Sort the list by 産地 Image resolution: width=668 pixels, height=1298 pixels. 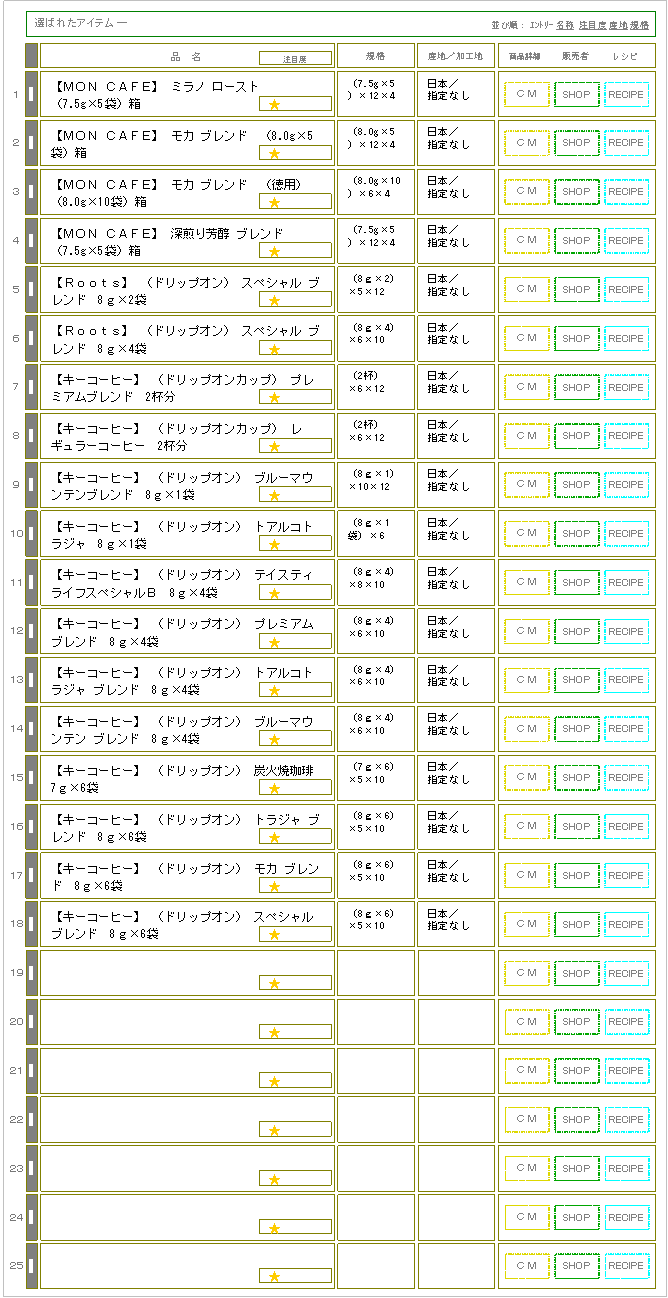coord(618,24)
